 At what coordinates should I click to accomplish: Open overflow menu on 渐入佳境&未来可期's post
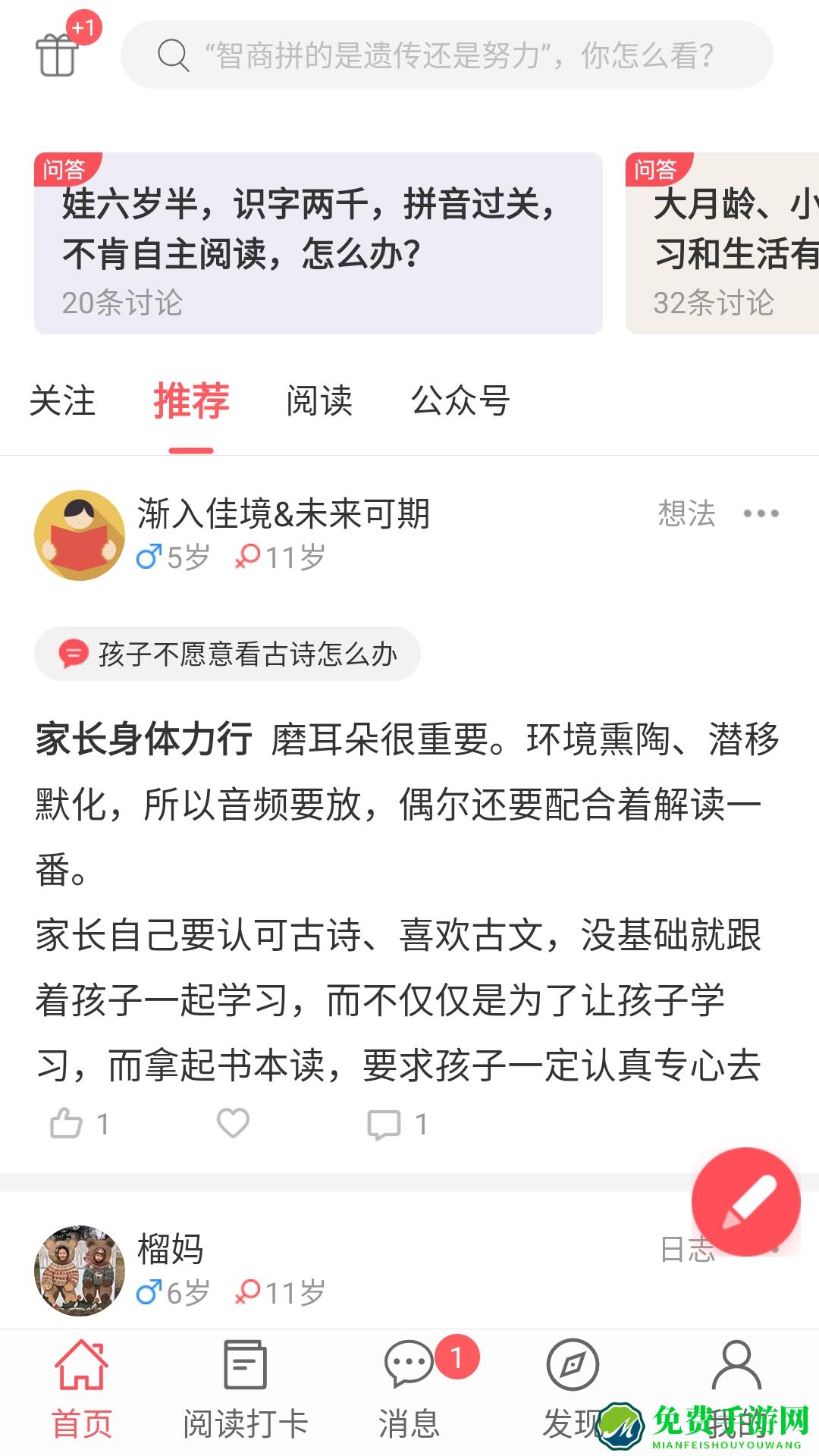(x=761, y=513)
